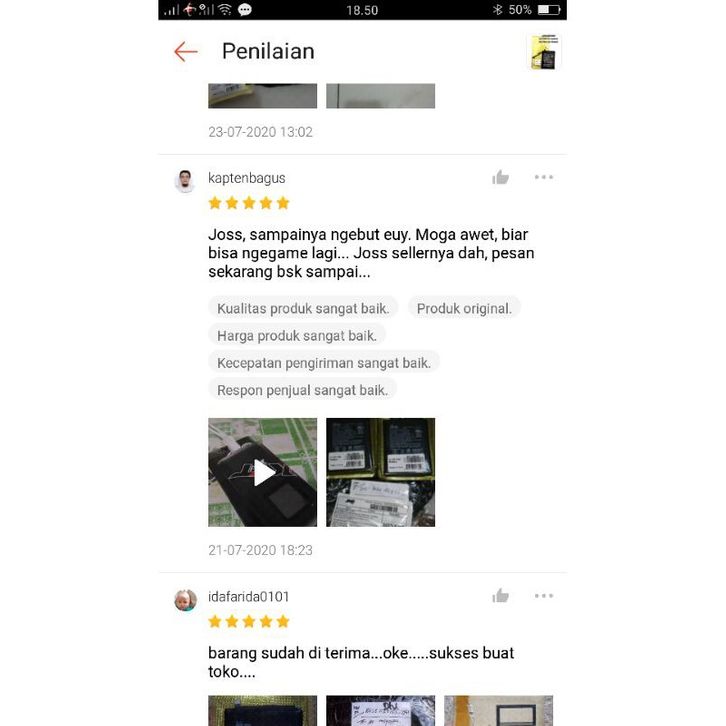The height and width of the screenshot is (726, 726).
Task: Like kaptenbagus's review
Action: point(501,178)
